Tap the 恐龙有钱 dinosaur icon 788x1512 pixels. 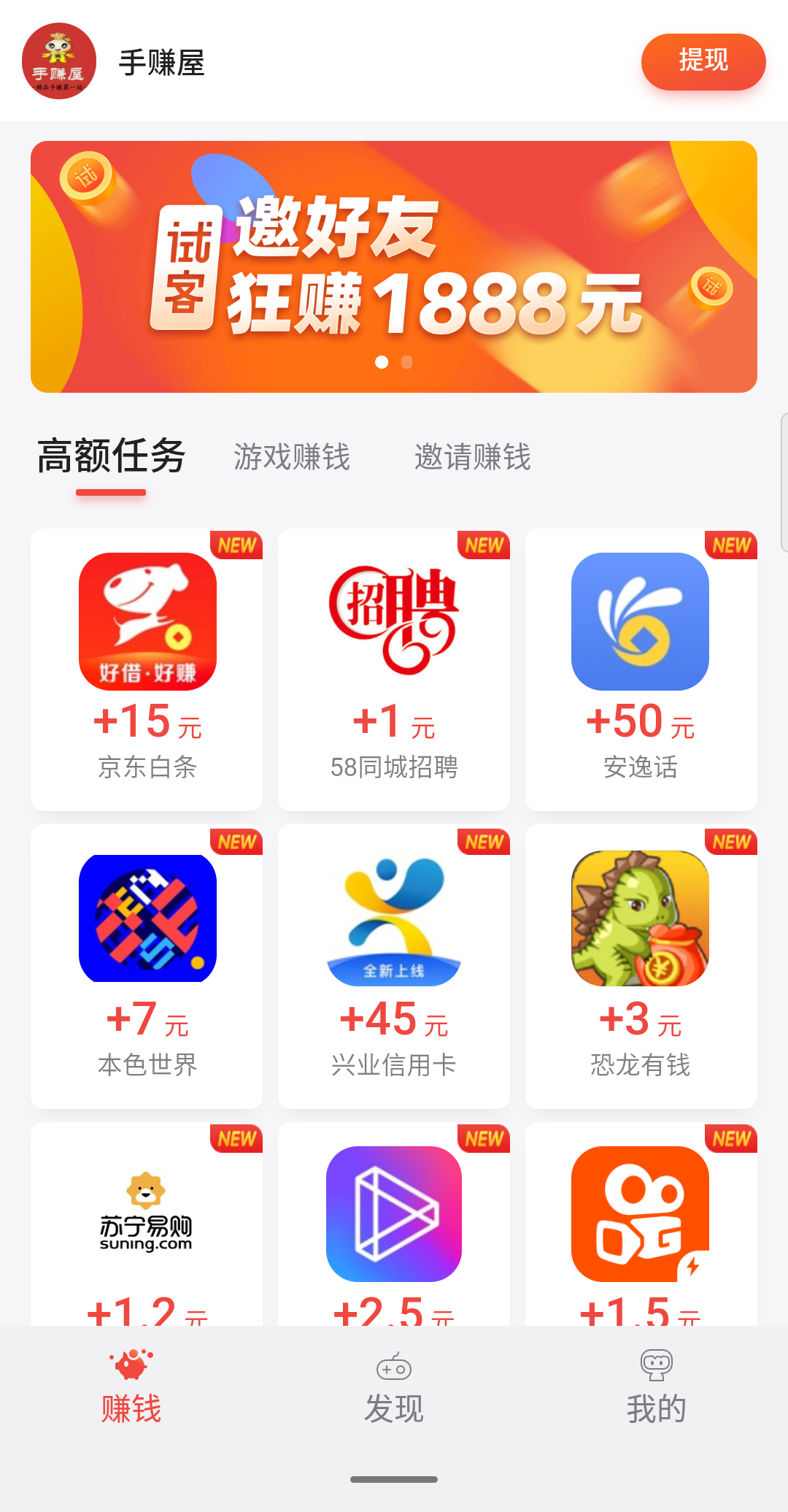point(640,916)
